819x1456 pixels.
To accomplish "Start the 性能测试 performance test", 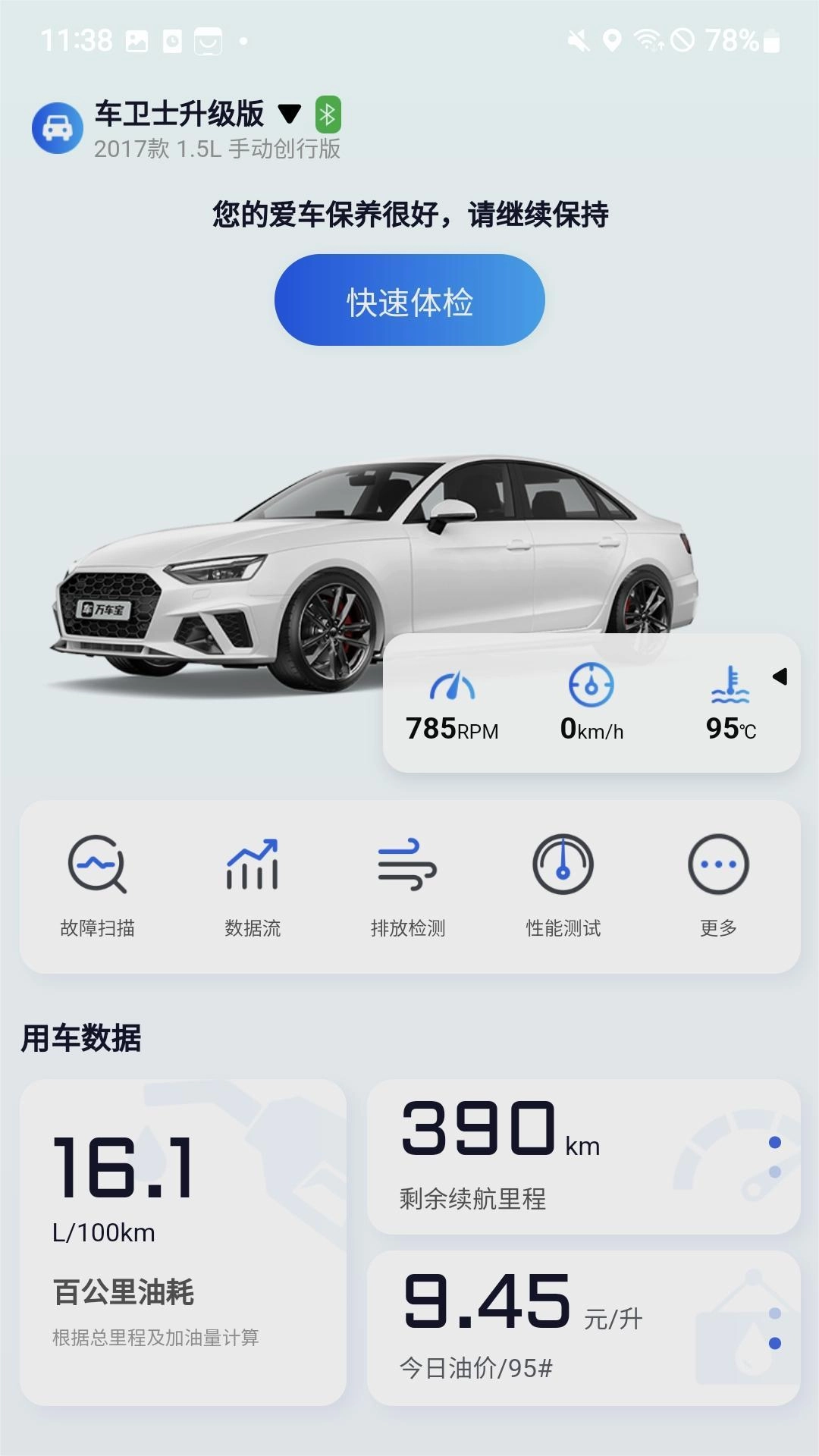I will click(x=562, y=872).
